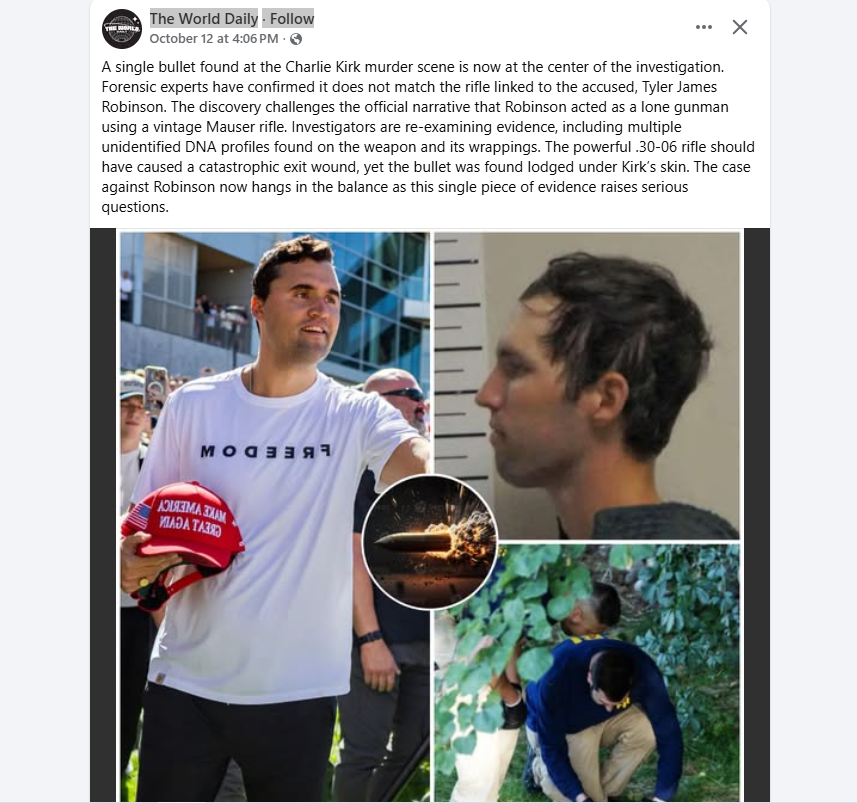857x803 pixels.
Task: Open the post's timestamp link
Action: point(213,39)
